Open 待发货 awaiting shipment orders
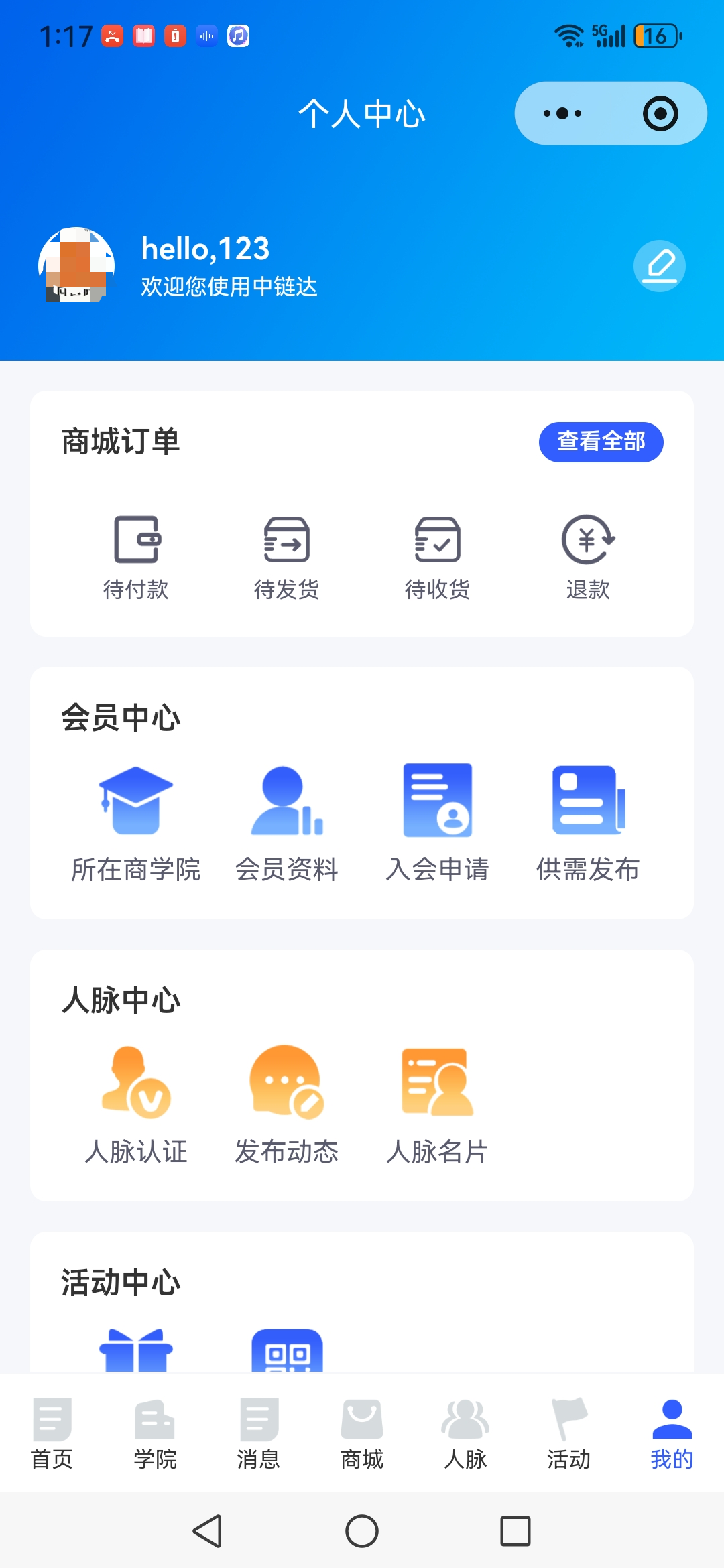The width and height of the screenshot is (724, 1568). click(x=287, y=556)
